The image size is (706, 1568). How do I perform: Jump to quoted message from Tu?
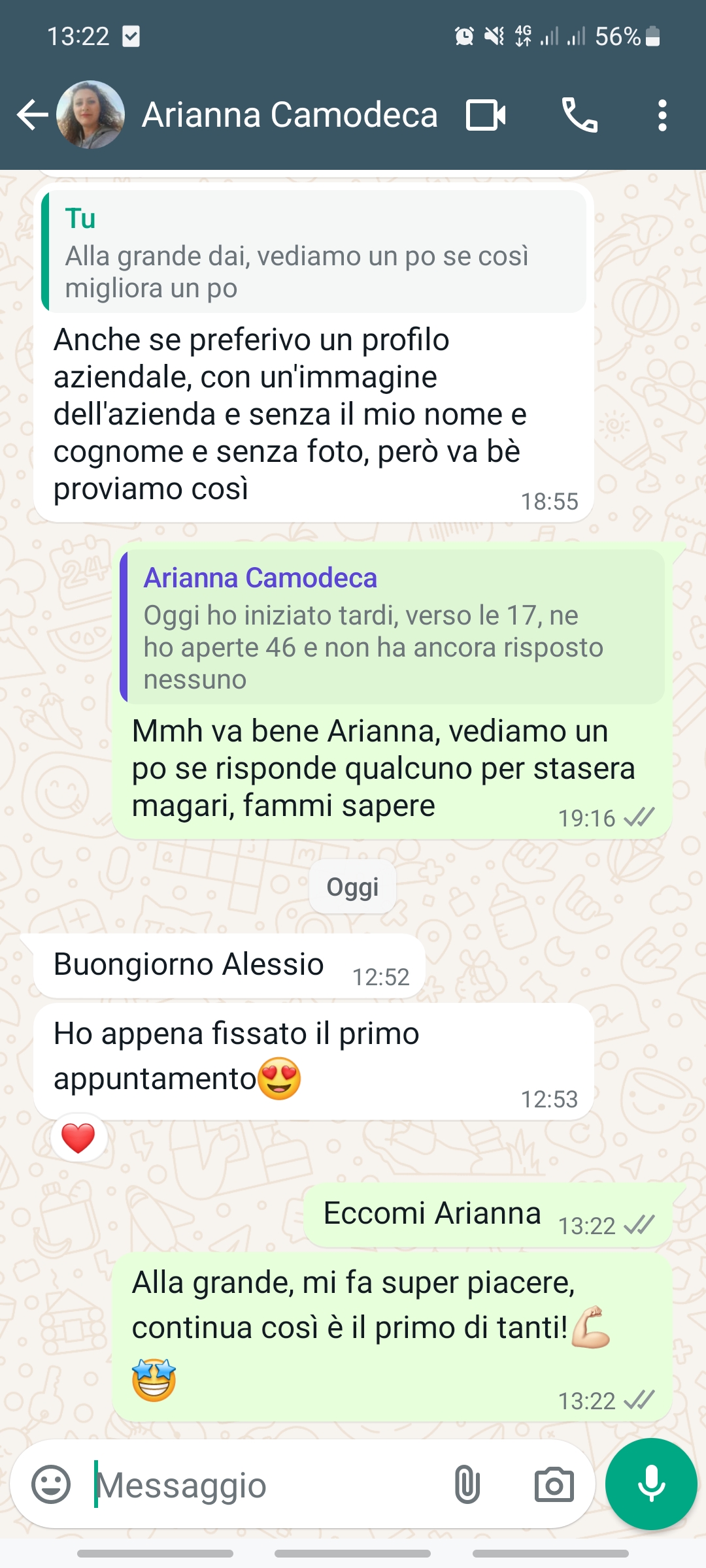(314, 253)
